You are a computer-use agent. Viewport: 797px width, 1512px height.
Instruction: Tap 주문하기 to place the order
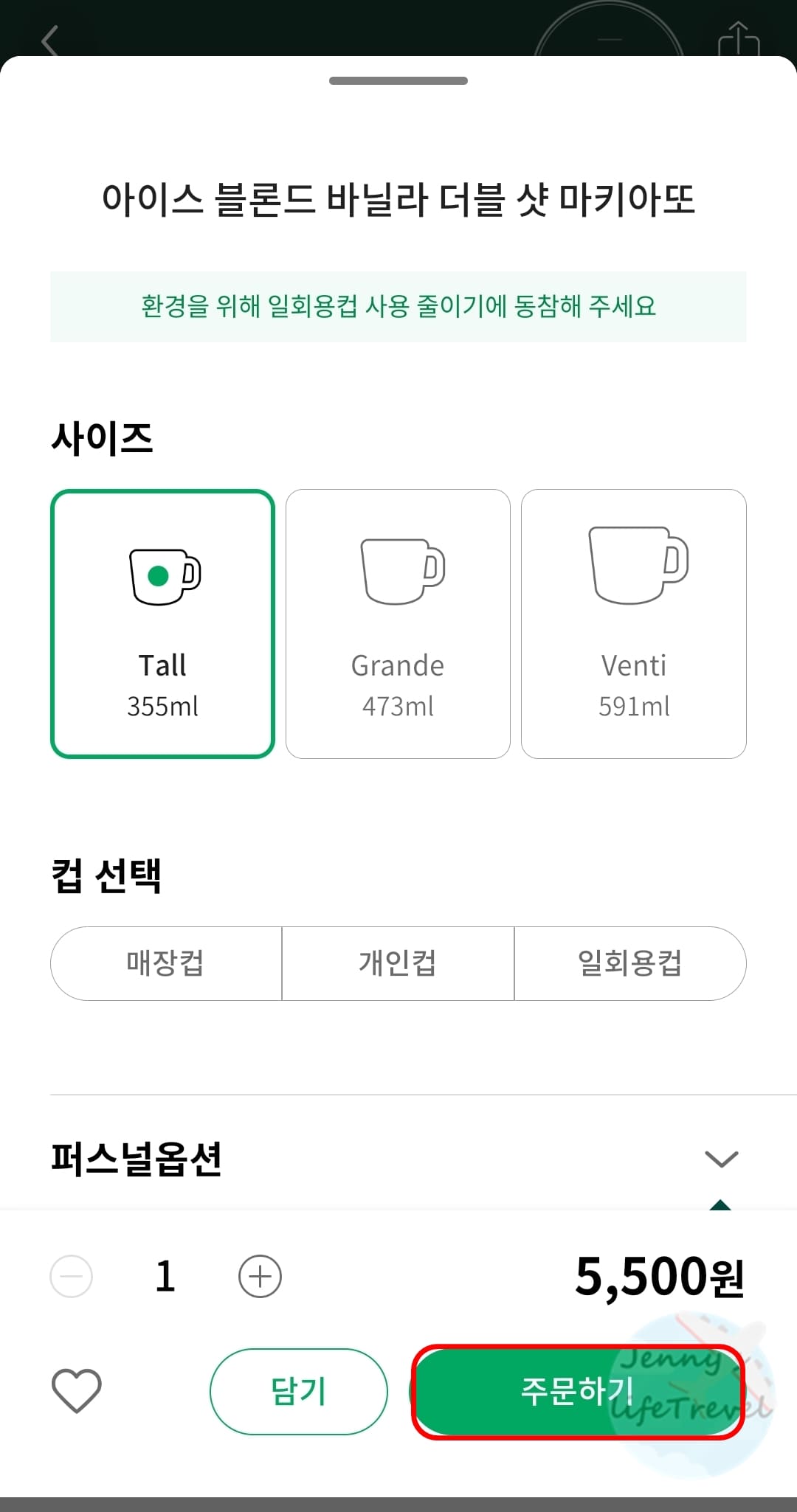[578, 1391]
